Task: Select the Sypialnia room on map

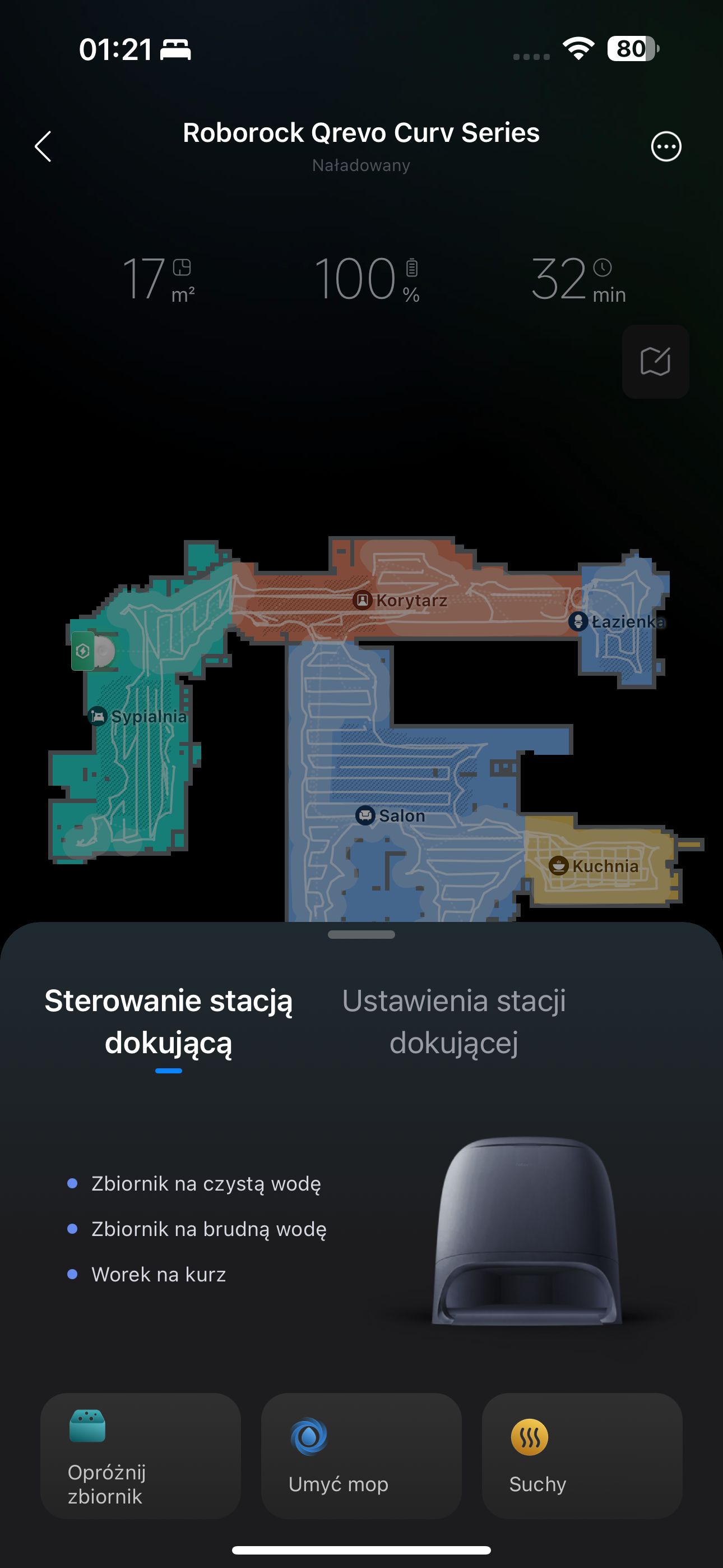Action: (x=137, y=716)
